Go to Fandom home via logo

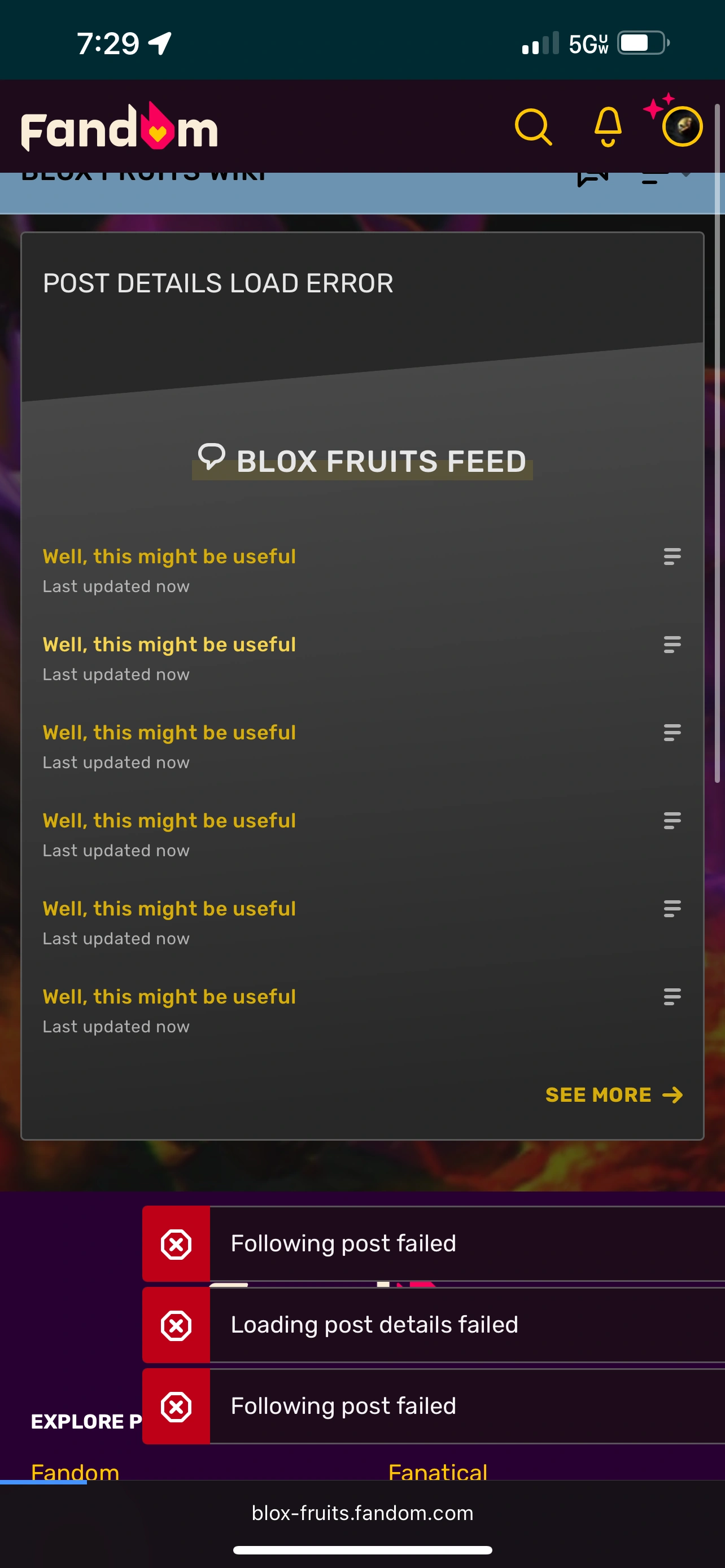tap(119, 128)
